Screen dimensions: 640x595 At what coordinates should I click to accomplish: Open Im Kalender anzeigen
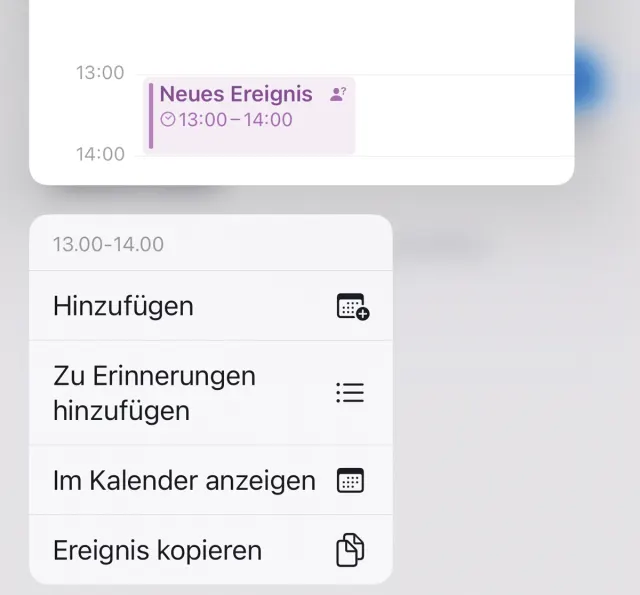(210, 481)
